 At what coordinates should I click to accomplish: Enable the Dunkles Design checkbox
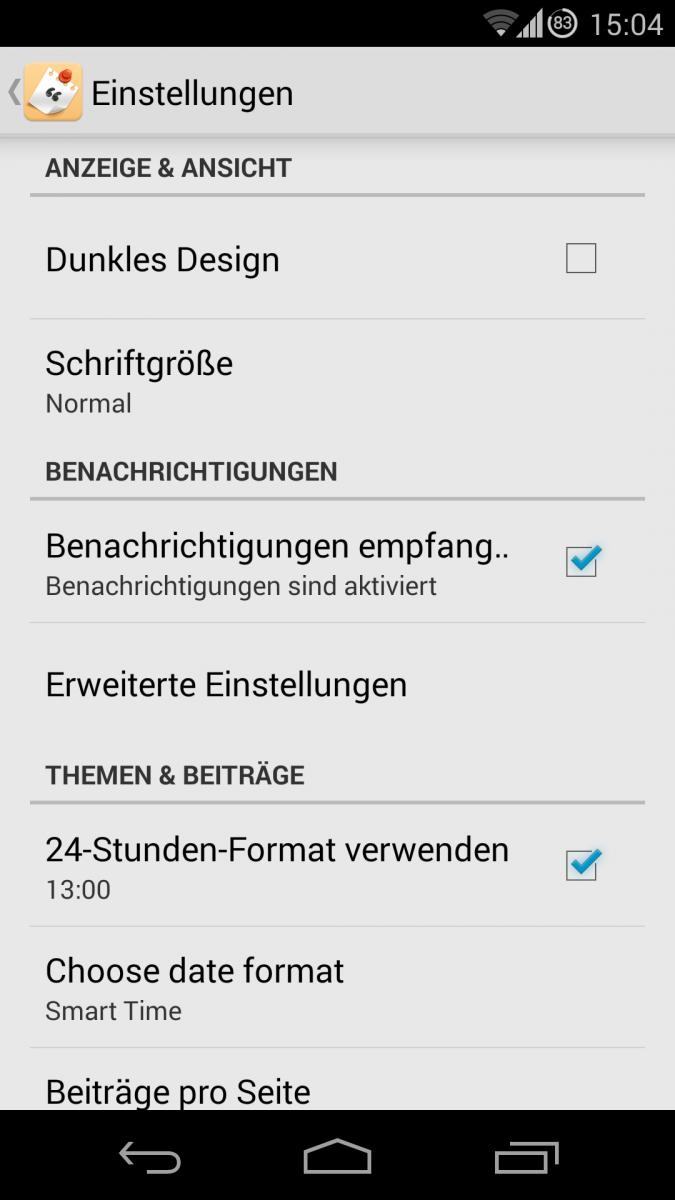pos(581,258)
